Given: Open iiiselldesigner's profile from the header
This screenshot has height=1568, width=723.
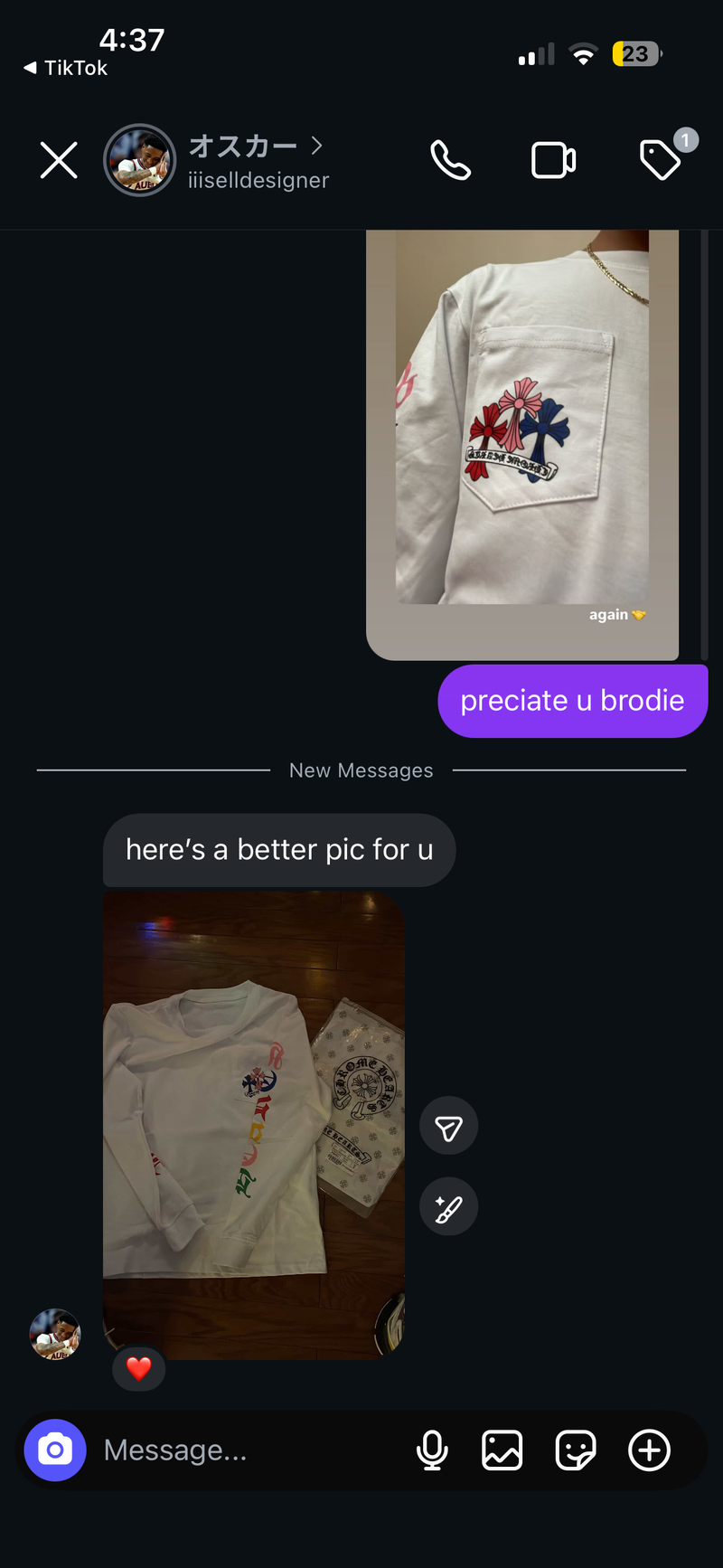Looking at the screenshot, I should tap(257, 161).
